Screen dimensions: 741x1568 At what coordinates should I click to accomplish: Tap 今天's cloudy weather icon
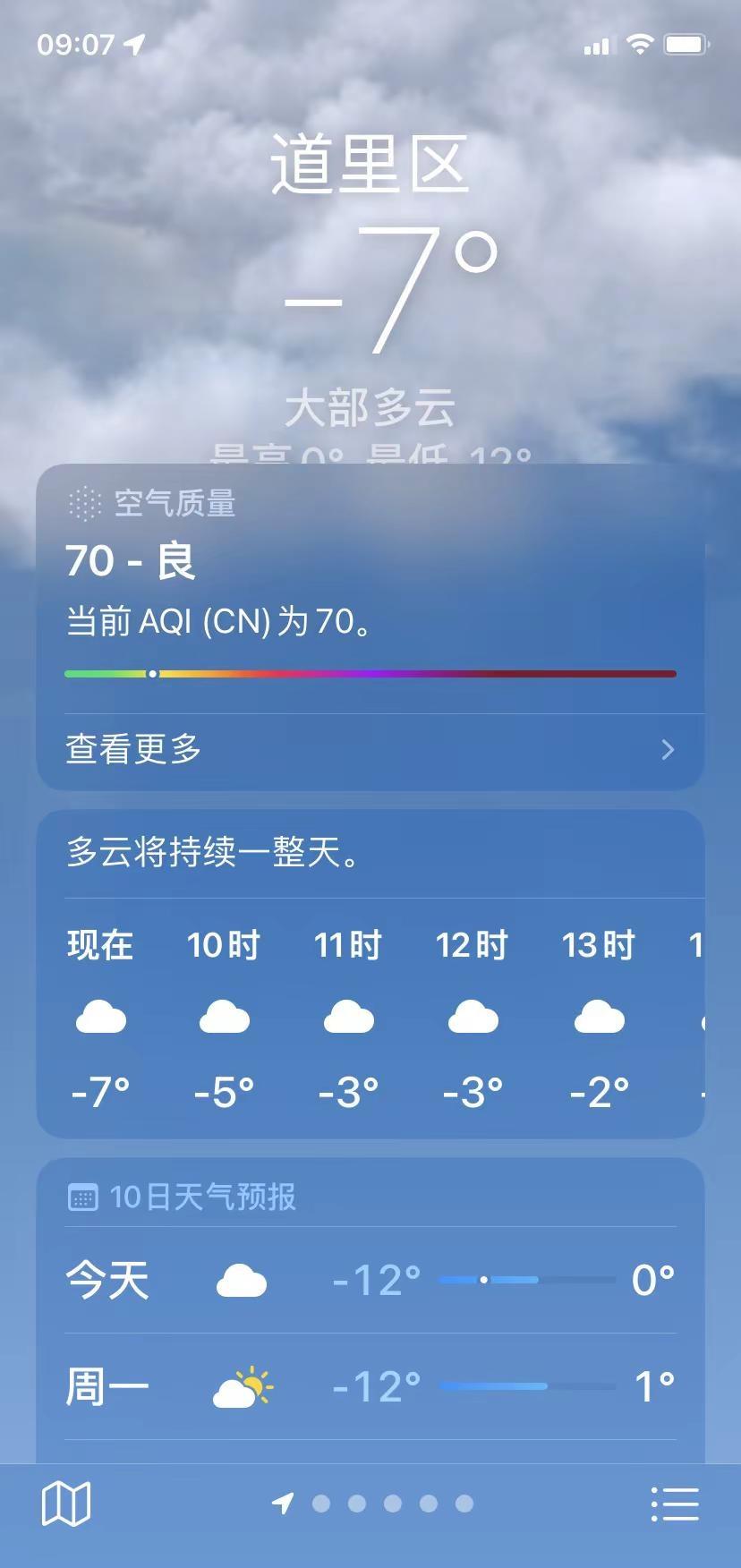pos(242,1280)
